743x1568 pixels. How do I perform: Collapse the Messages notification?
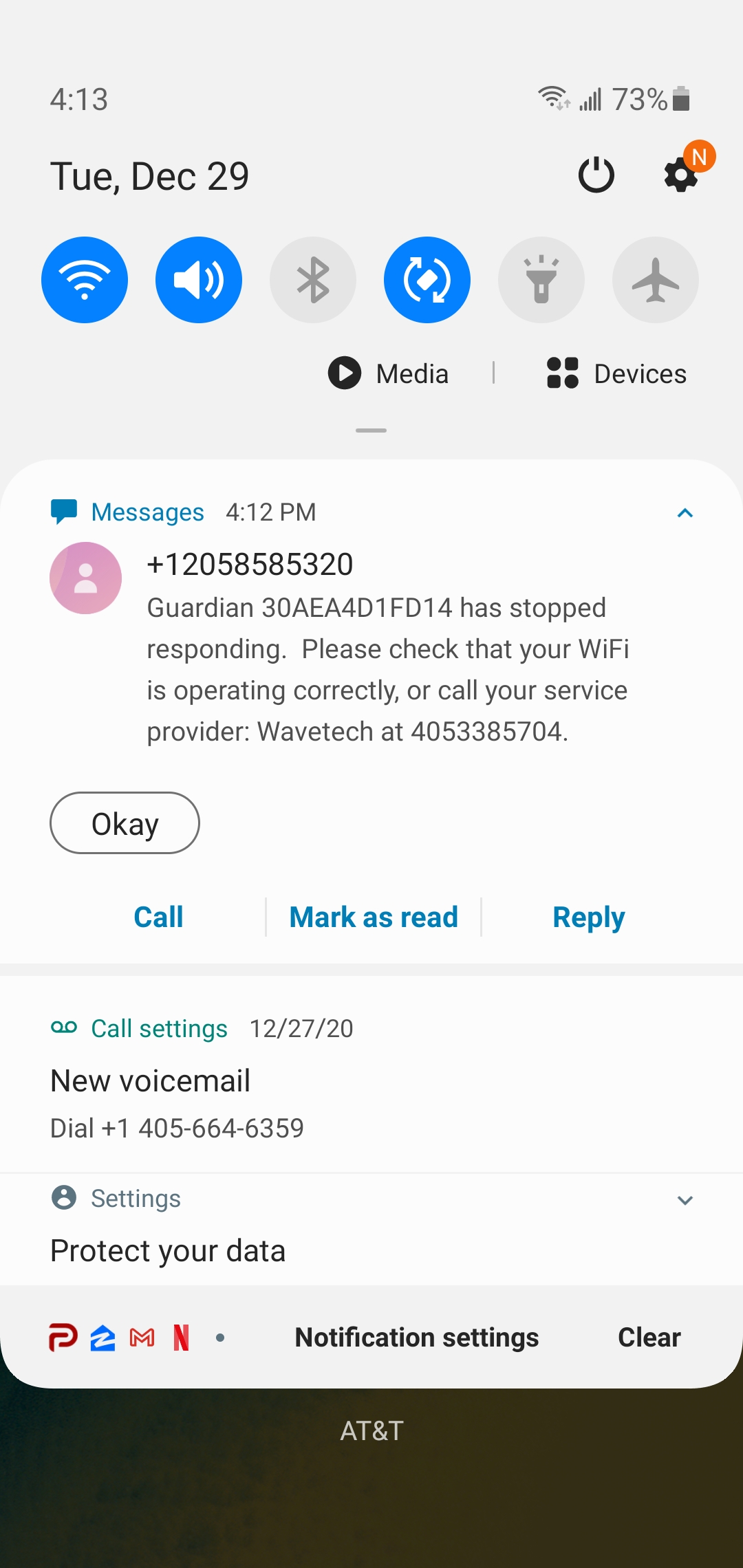(685, 513)
